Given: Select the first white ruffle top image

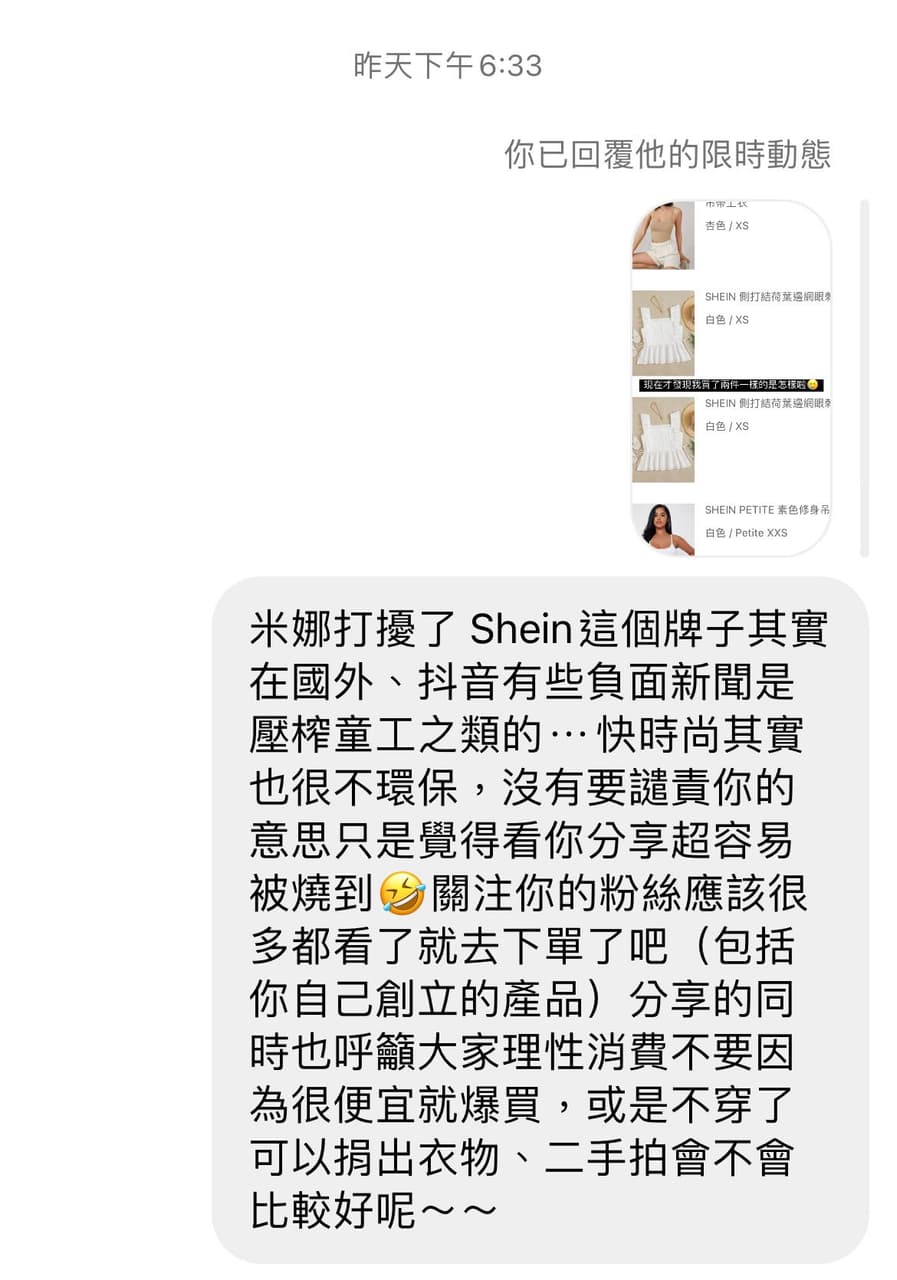Looking at the screenshot, I should [663, 330].
